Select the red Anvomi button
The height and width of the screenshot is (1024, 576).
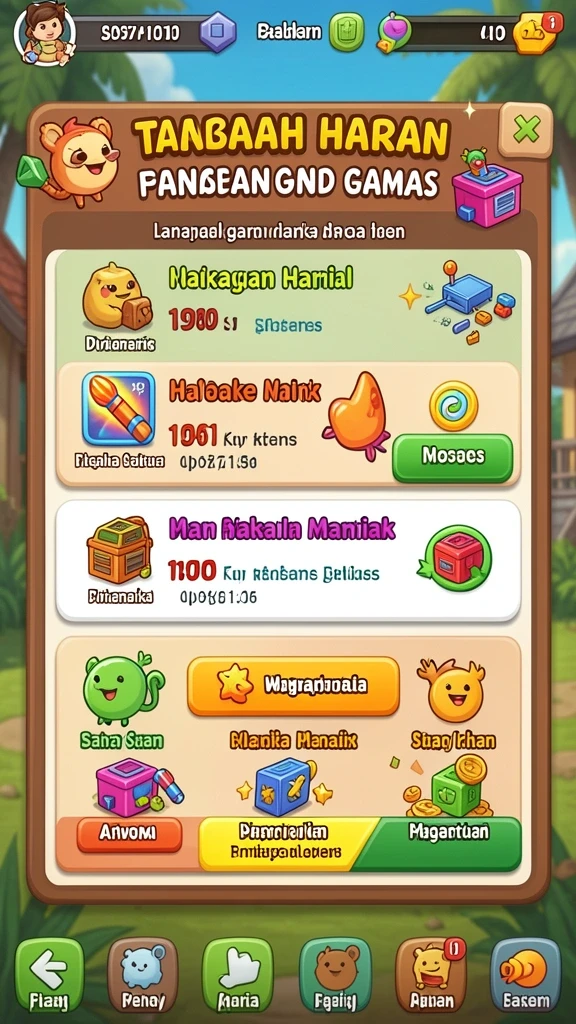[x=129, y=835]
